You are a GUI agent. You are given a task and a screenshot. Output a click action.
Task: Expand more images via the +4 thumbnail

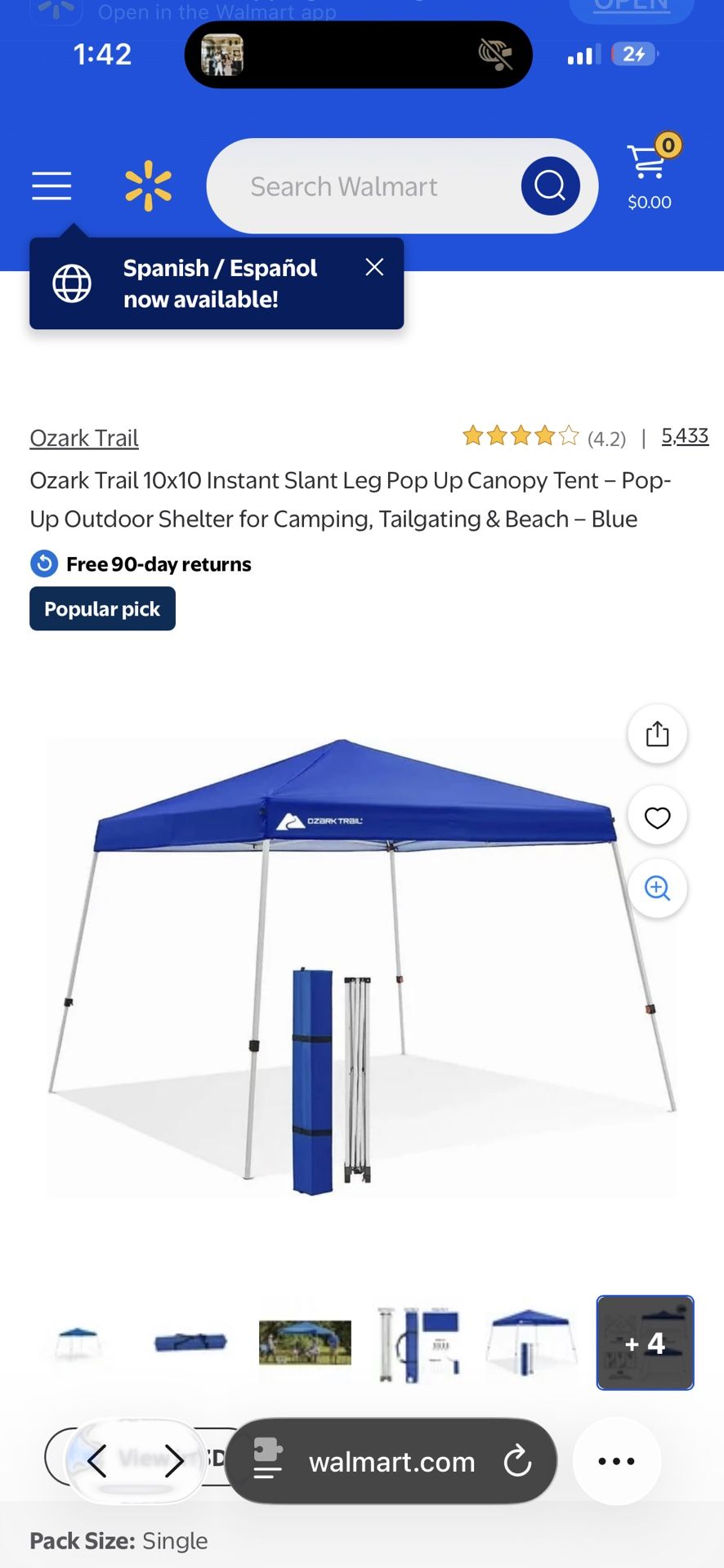645,1343
